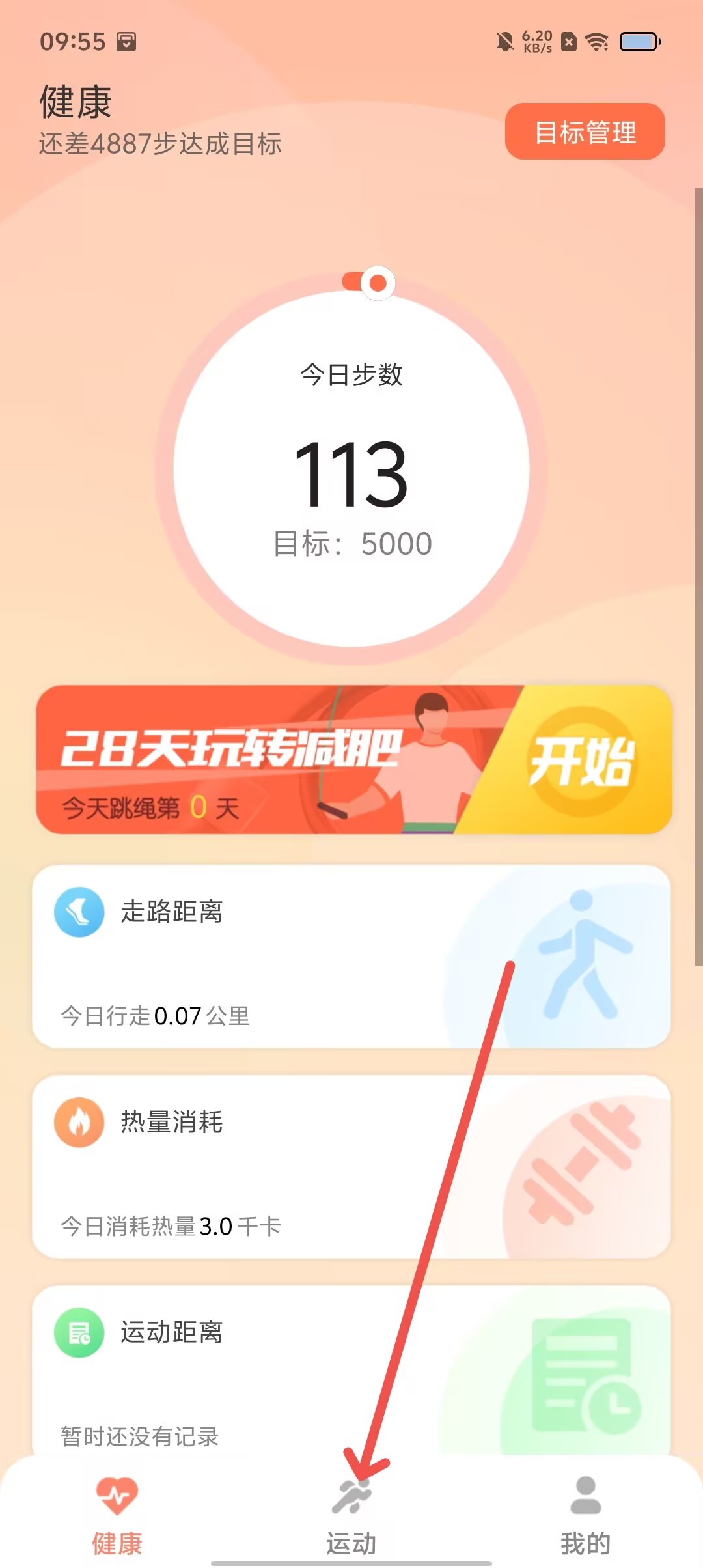This screenshot has width=703, height=1568.
Task: Select the 健康 tab
Action: coord(117,1514)
